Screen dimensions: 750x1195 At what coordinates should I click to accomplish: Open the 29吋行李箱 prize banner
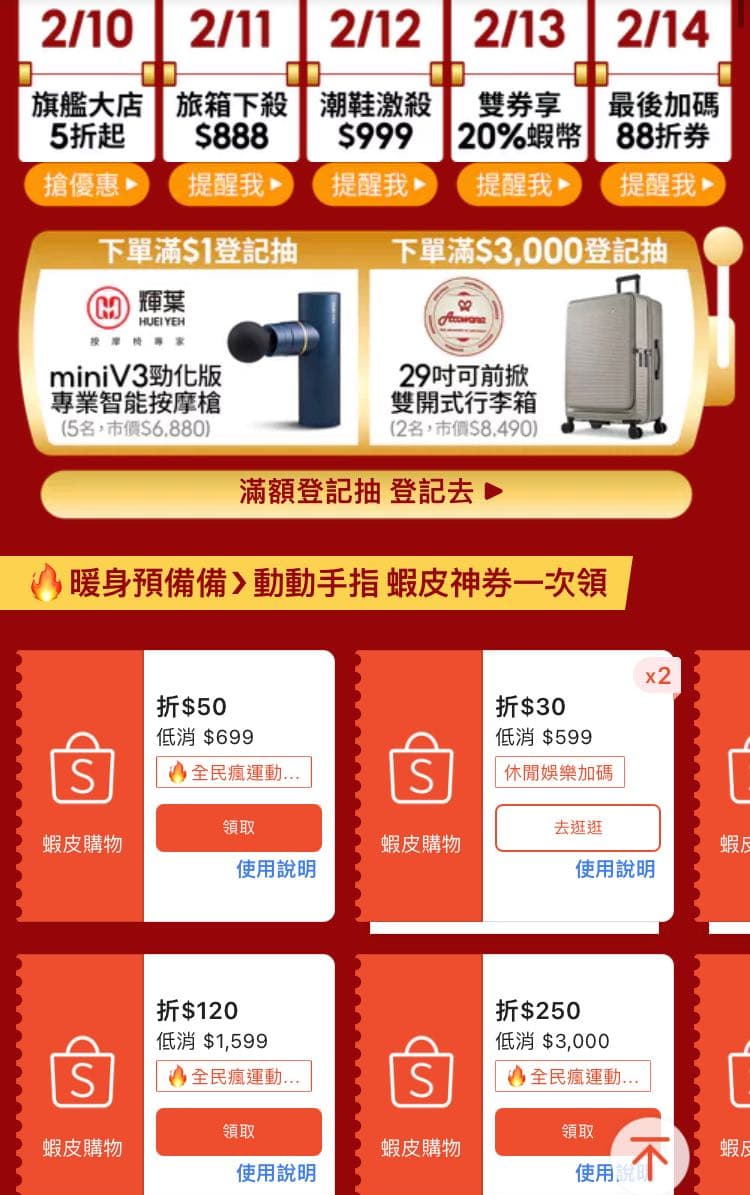tap(529, 358)
